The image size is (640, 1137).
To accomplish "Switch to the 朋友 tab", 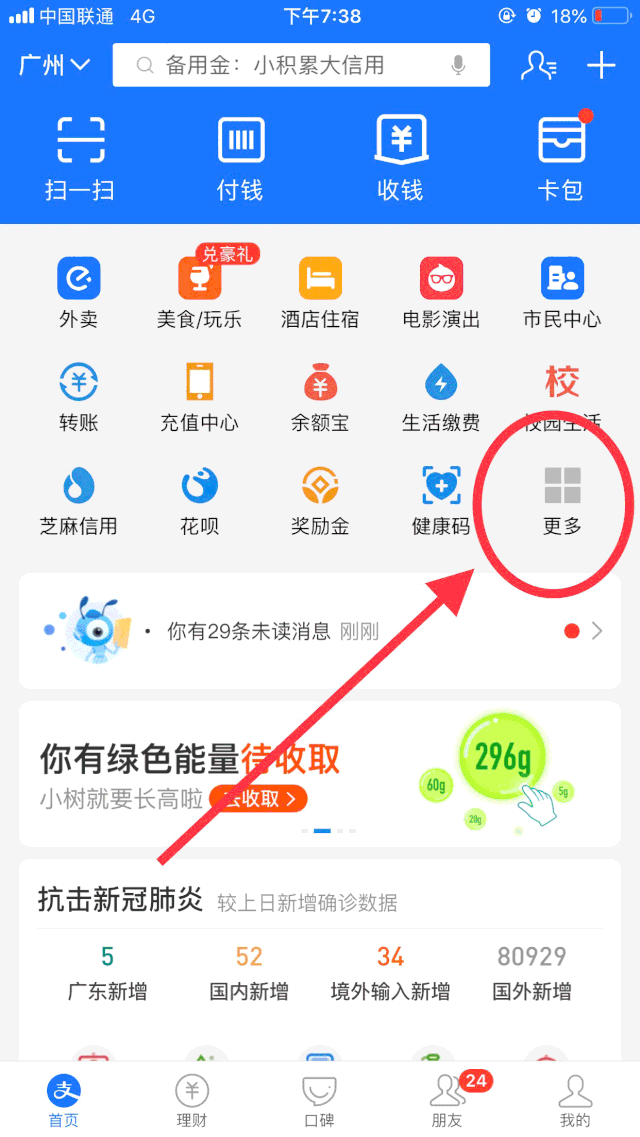I will [447, 1100].
